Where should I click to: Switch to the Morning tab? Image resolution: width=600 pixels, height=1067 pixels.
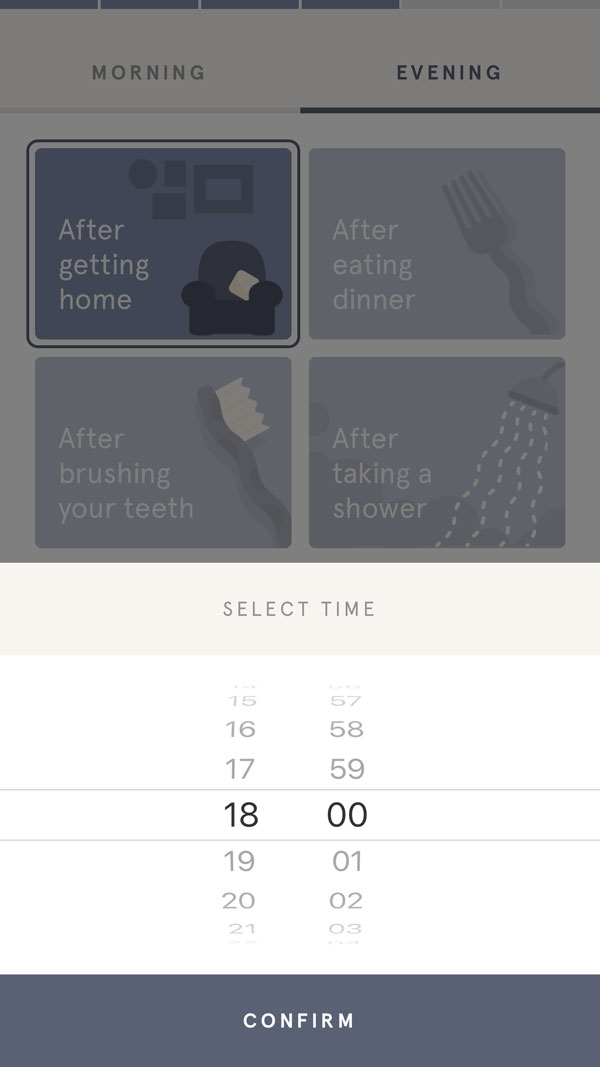click(150, 72)
